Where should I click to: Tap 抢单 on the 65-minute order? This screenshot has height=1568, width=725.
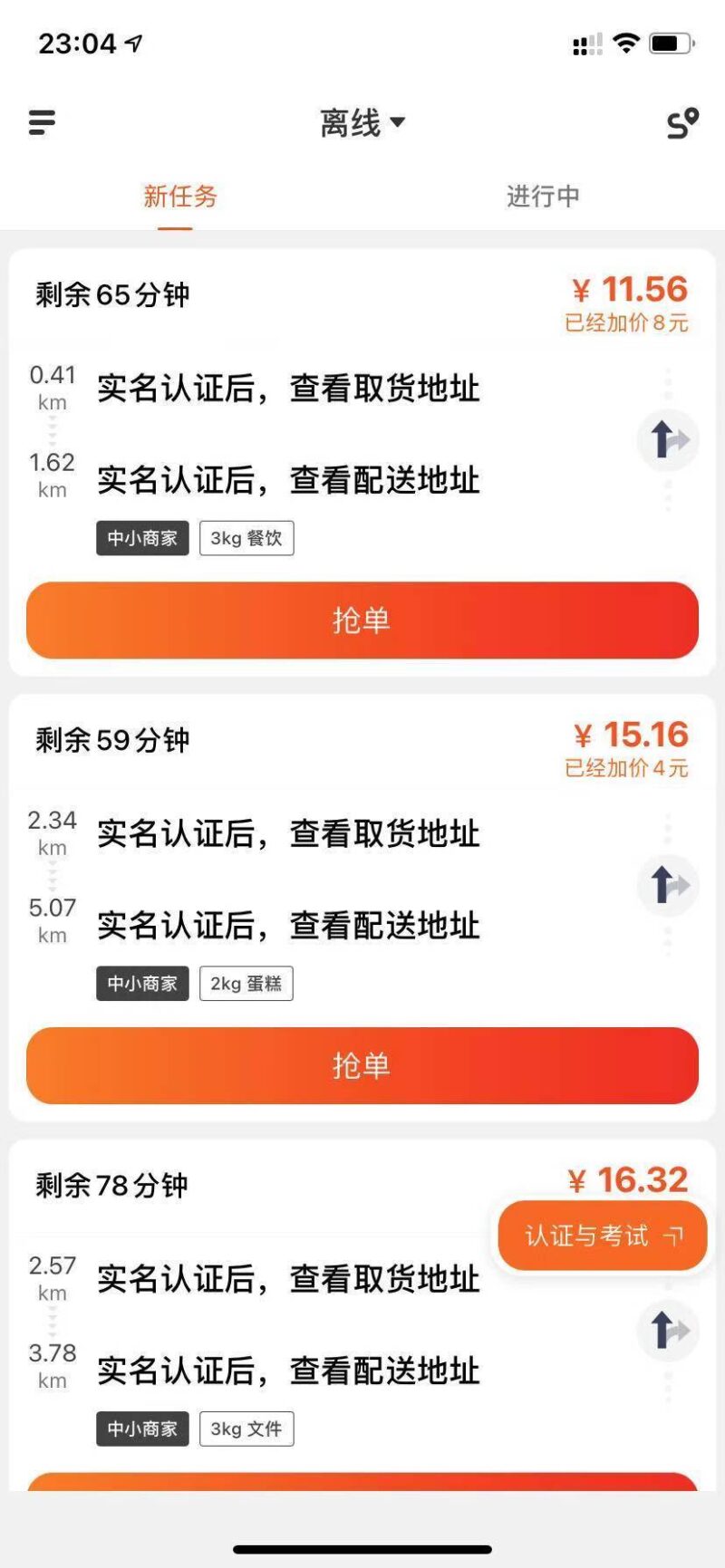[x=362, y=620]
